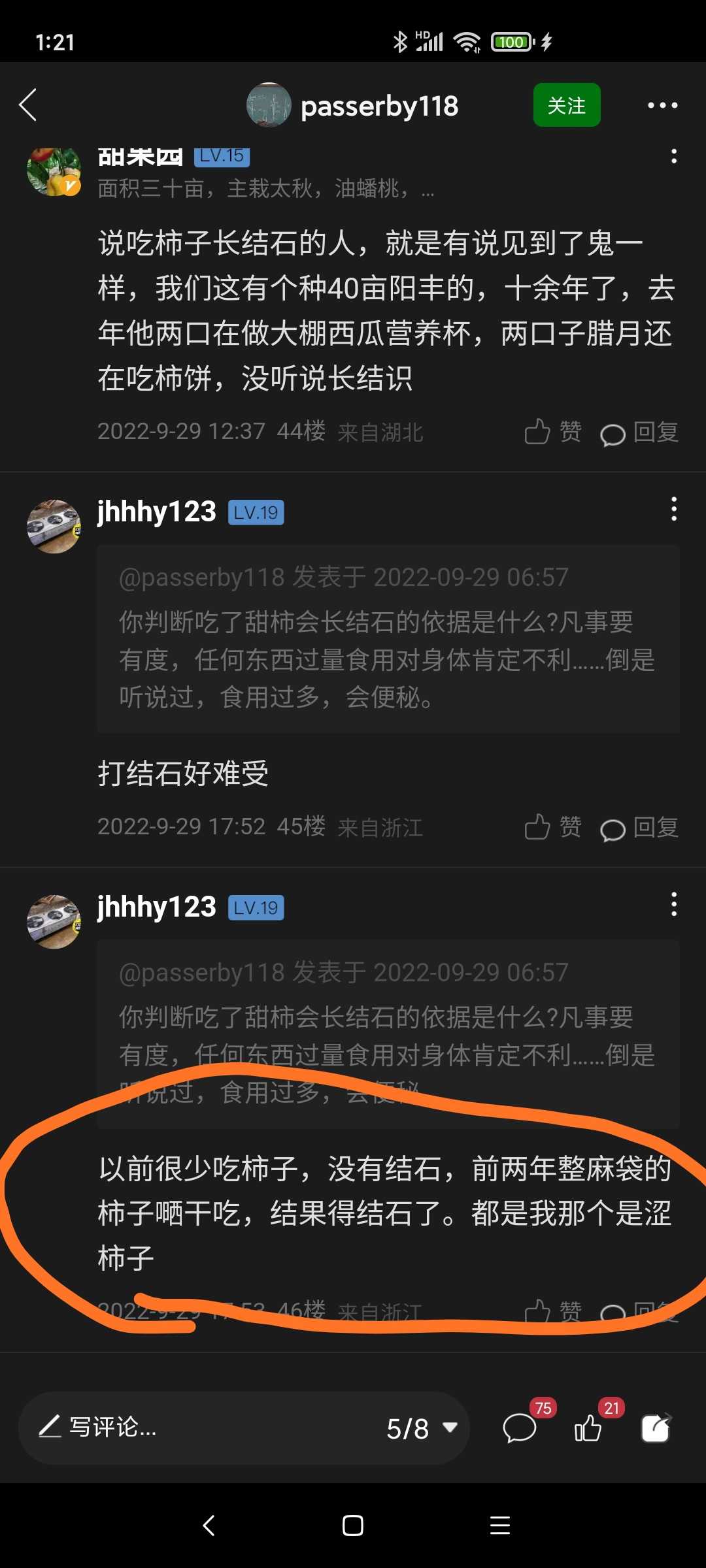
Task: Open more options on 46楼 comment
Action: tap(674, 904)
